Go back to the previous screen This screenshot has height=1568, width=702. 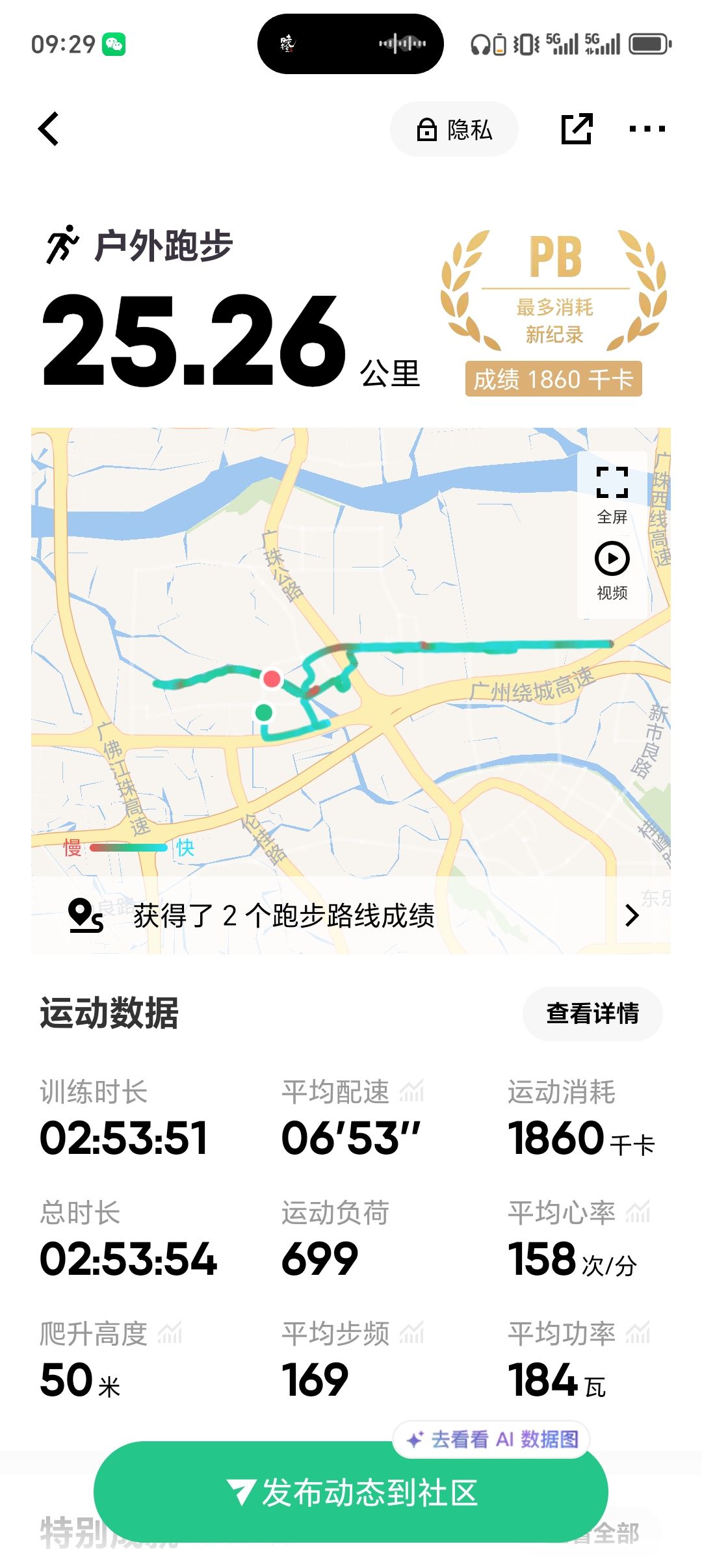49,129
